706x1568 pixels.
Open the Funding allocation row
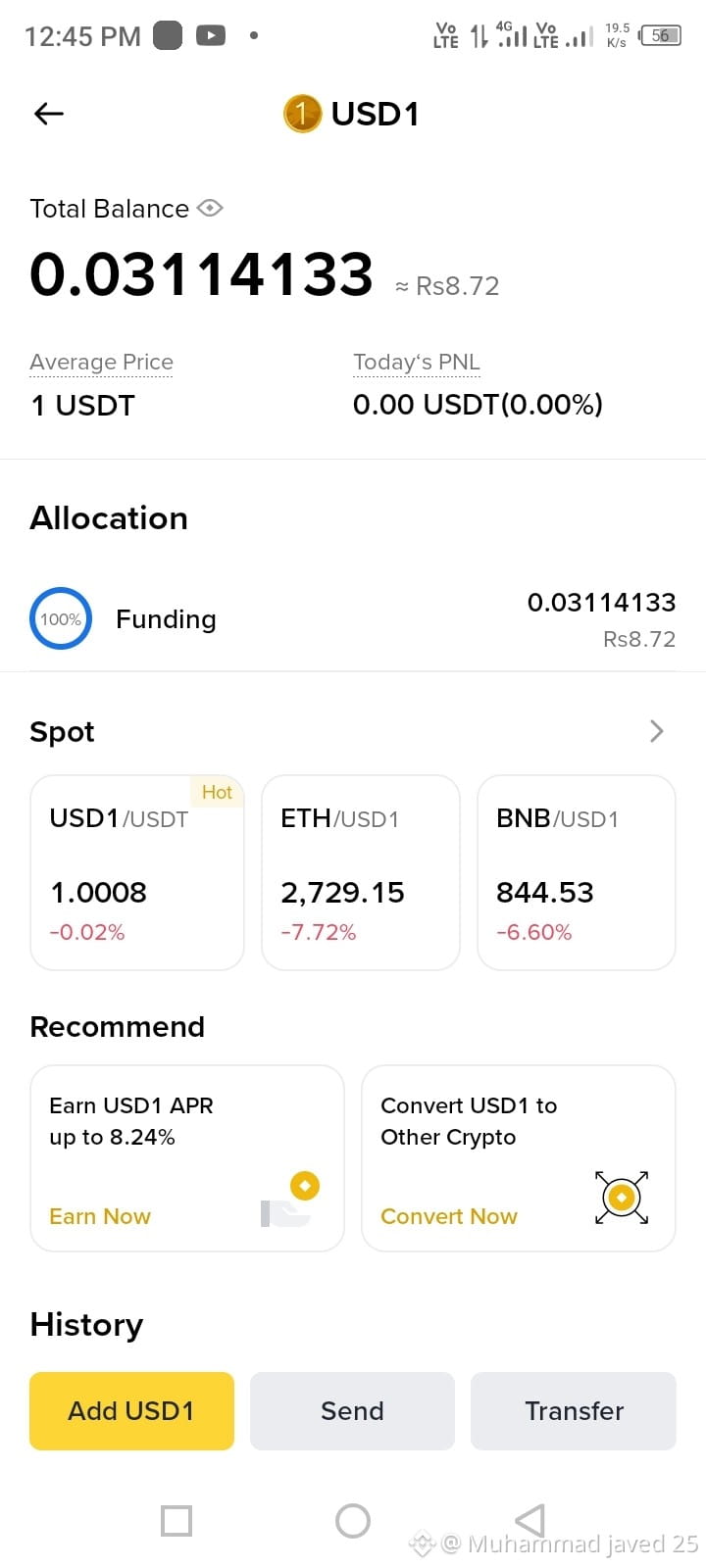(x=353, y=619)
